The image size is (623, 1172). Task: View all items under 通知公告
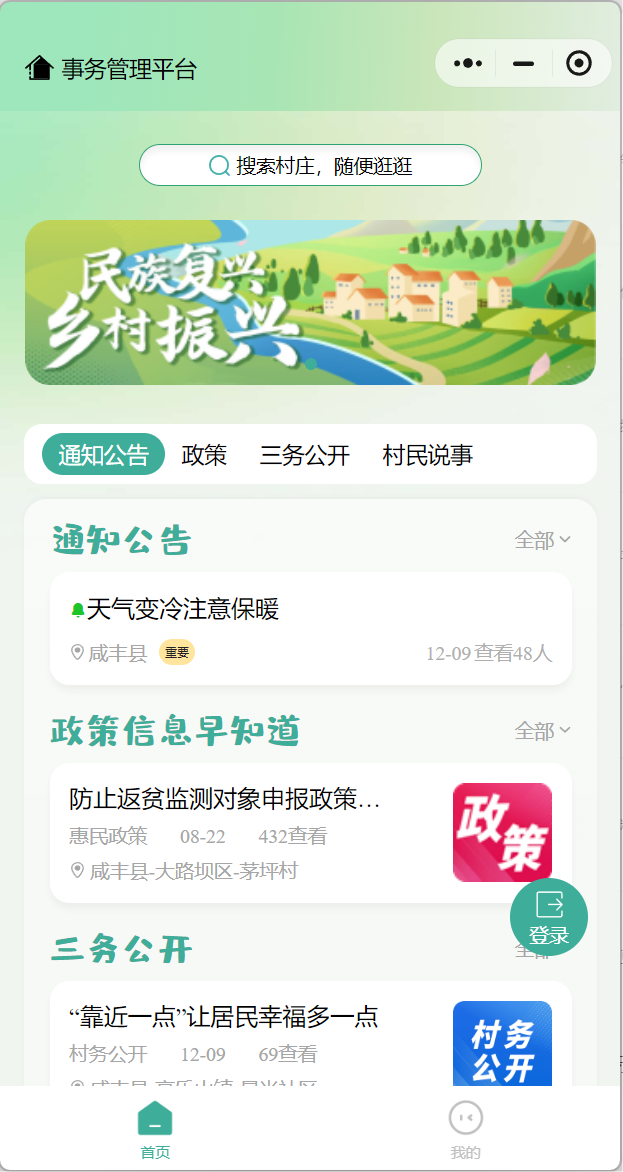[x=542, y=540]
